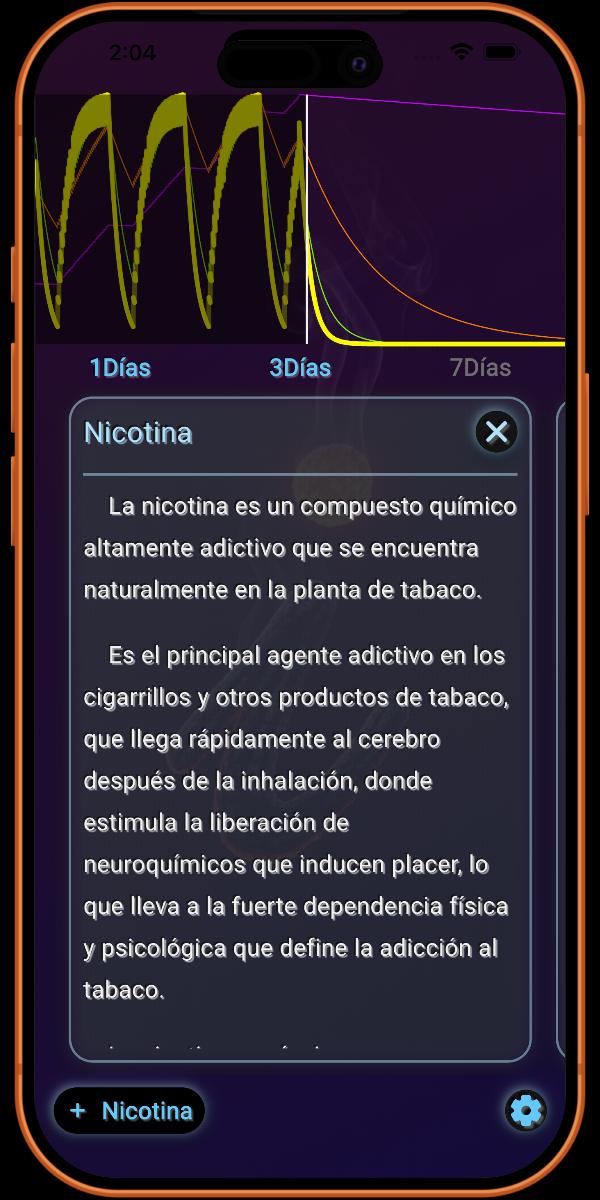
Task: Switch to the 3Días time range
Action: coord(300,368)
